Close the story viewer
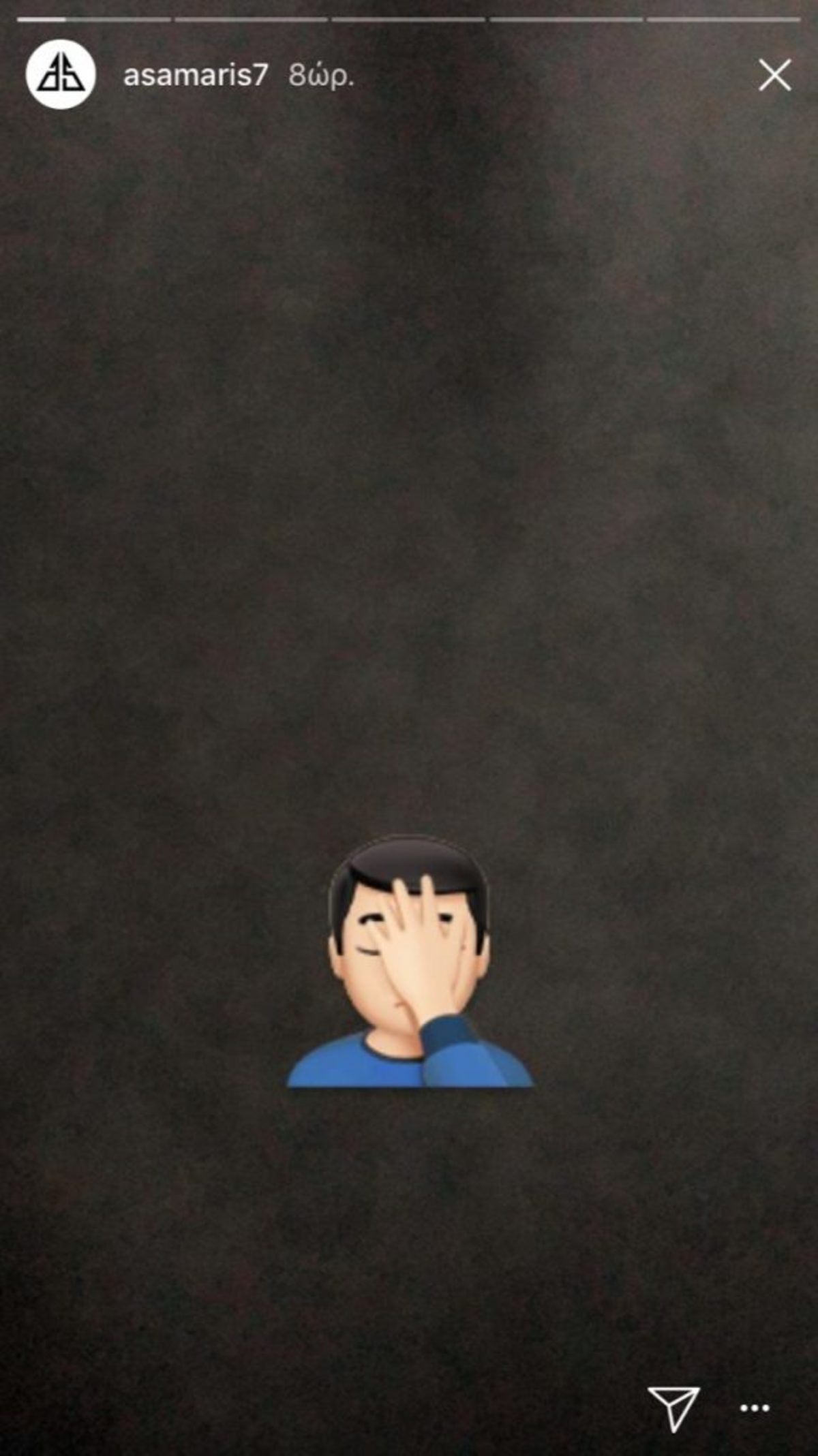 (x=774, y=75)
